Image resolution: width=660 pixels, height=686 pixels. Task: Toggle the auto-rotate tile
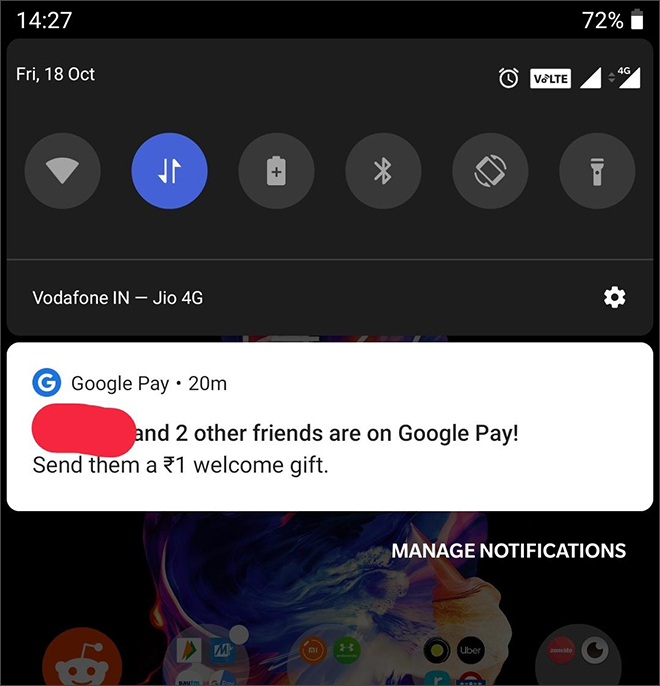click(x=490, y=171)
